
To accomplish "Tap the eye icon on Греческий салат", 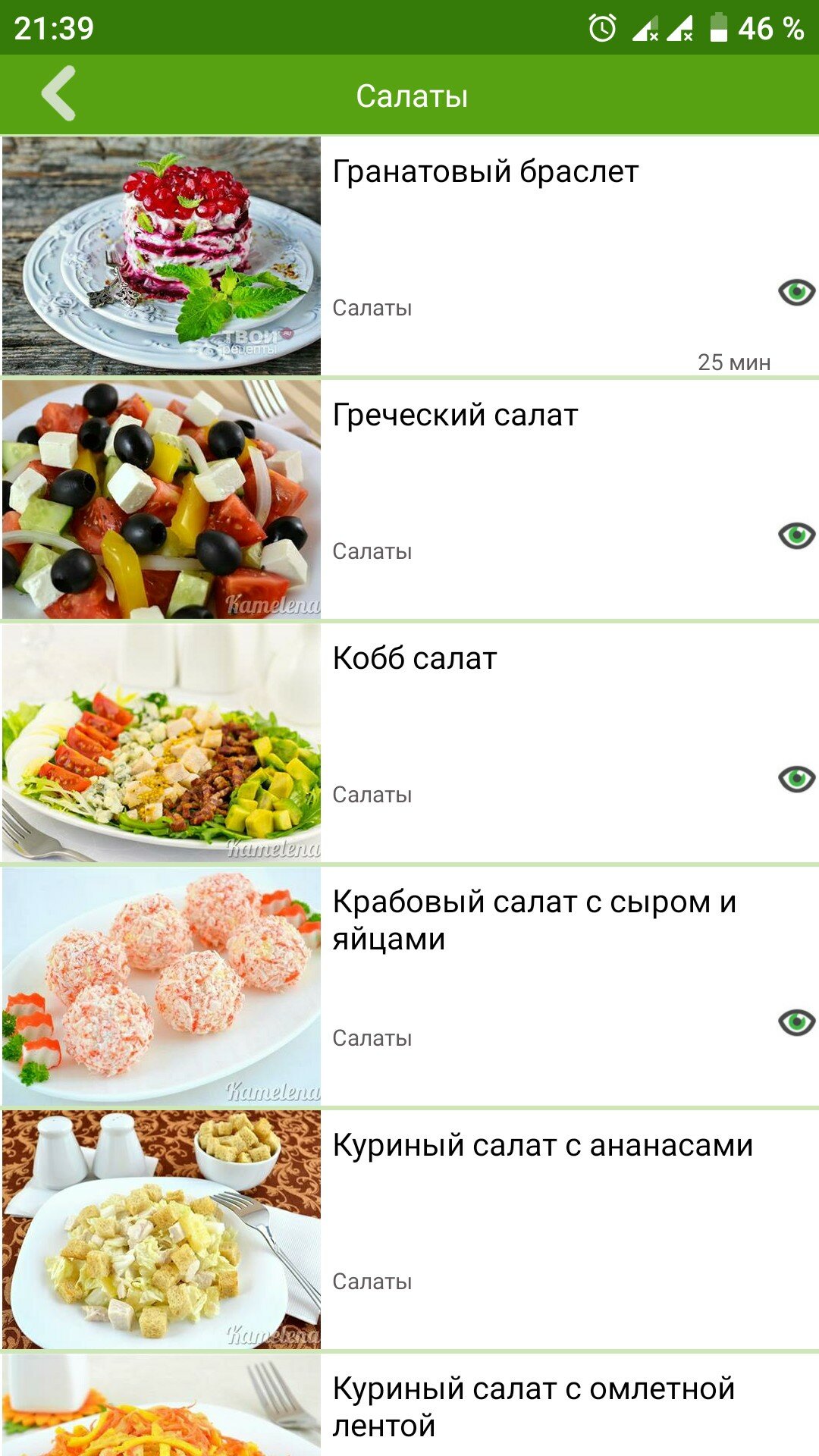I will [796, 535].
